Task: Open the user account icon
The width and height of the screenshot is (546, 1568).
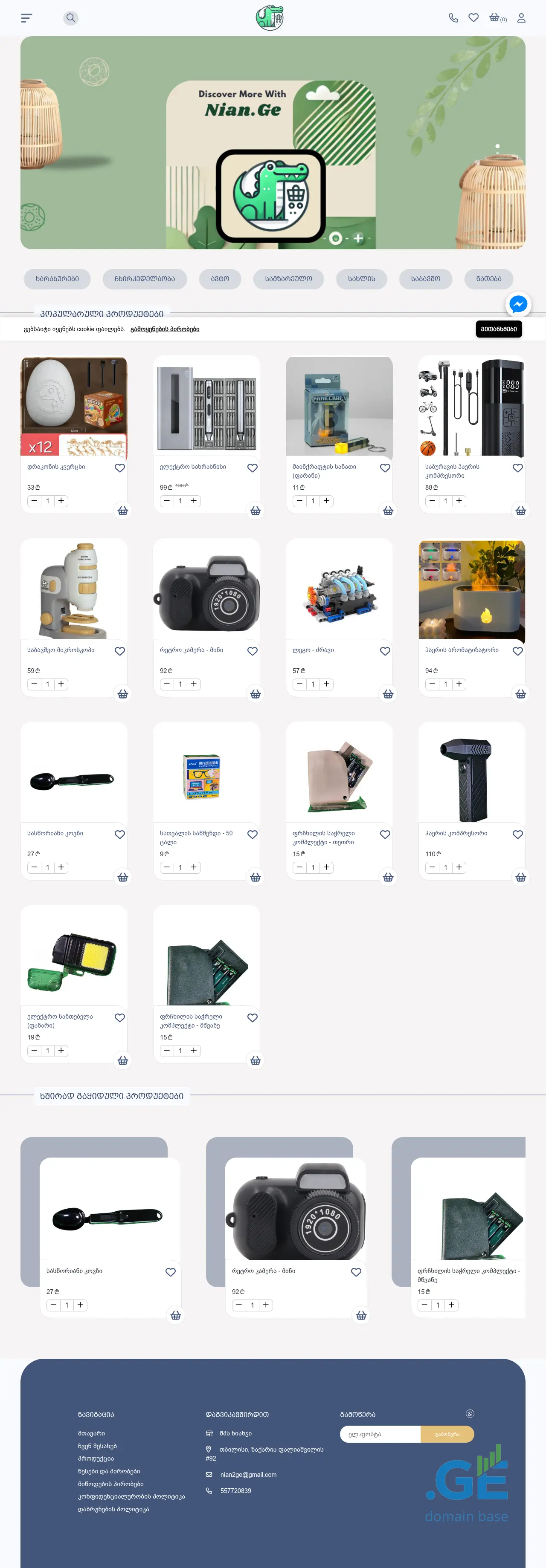Action: pyautogui.click(x=521, y=18)
